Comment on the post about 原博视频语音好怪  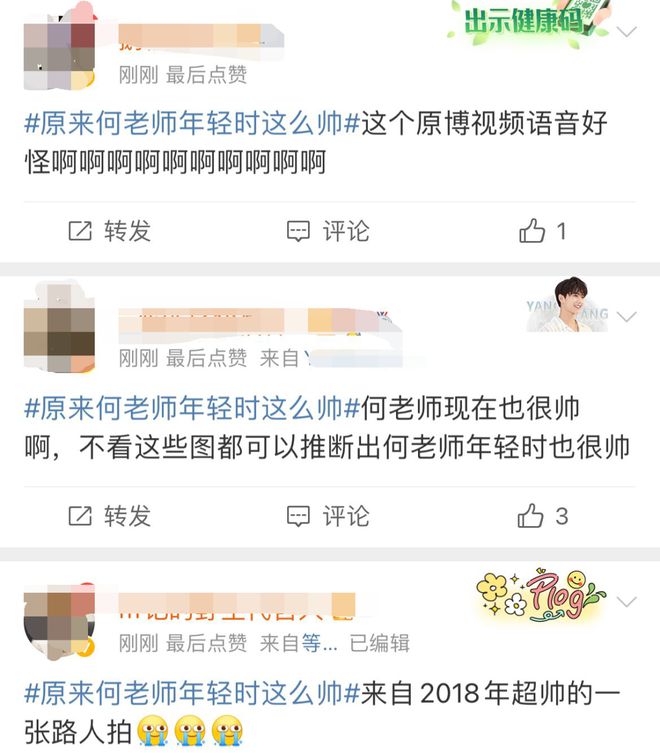(327, 232)
